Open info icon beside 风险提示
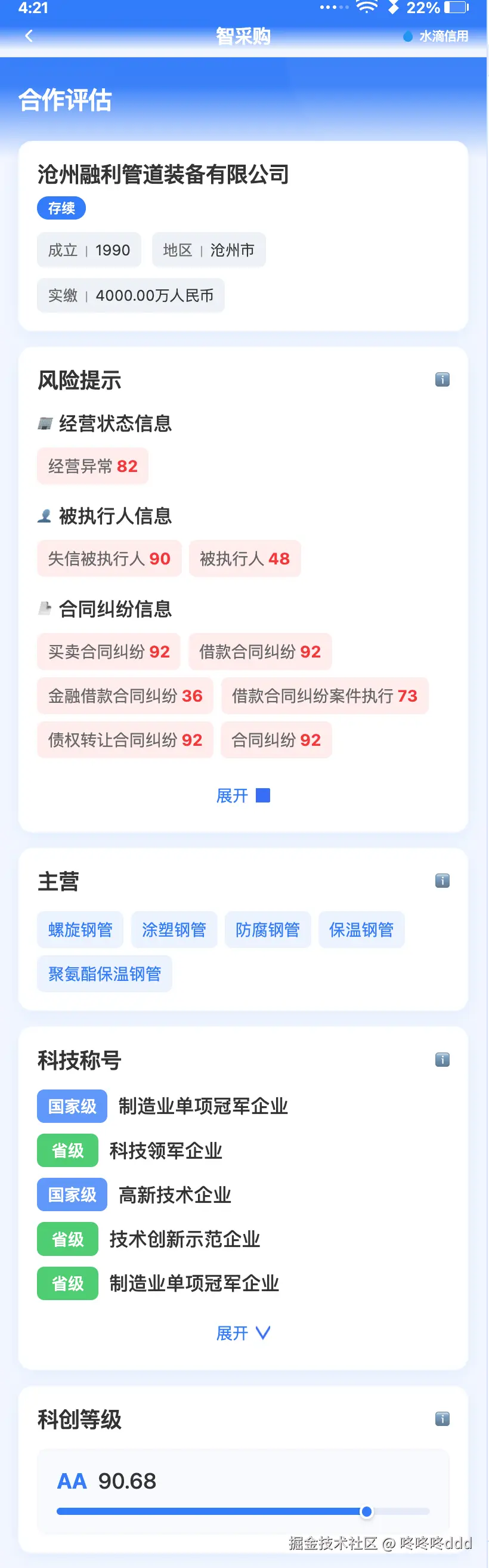 442,380
